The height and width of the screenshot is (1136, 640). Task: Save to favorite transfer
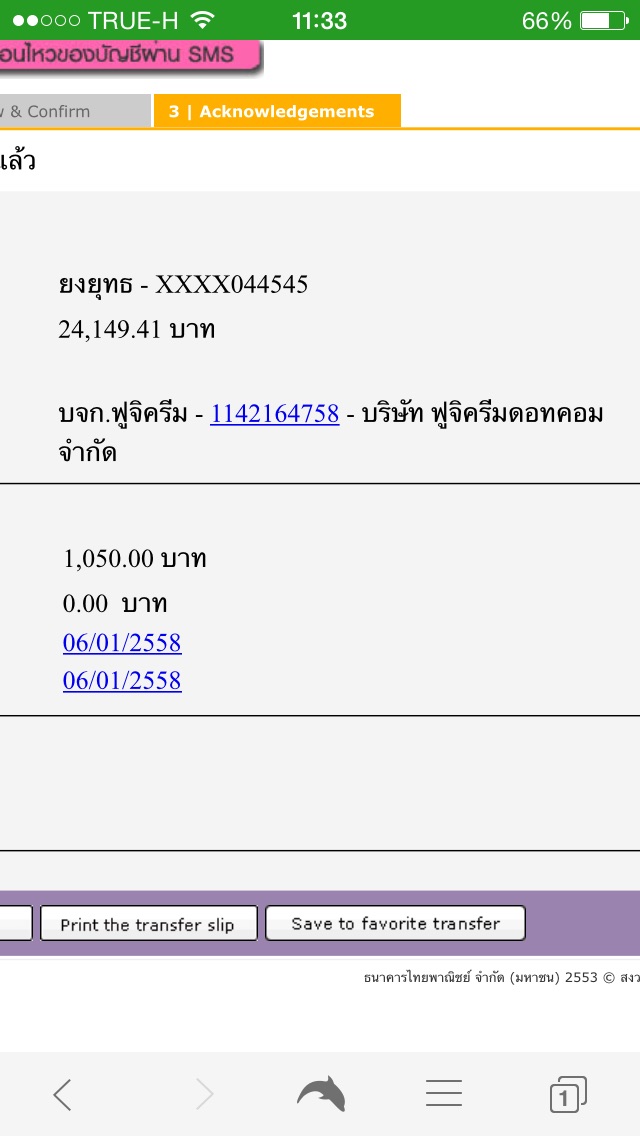[x=396, y=923]
